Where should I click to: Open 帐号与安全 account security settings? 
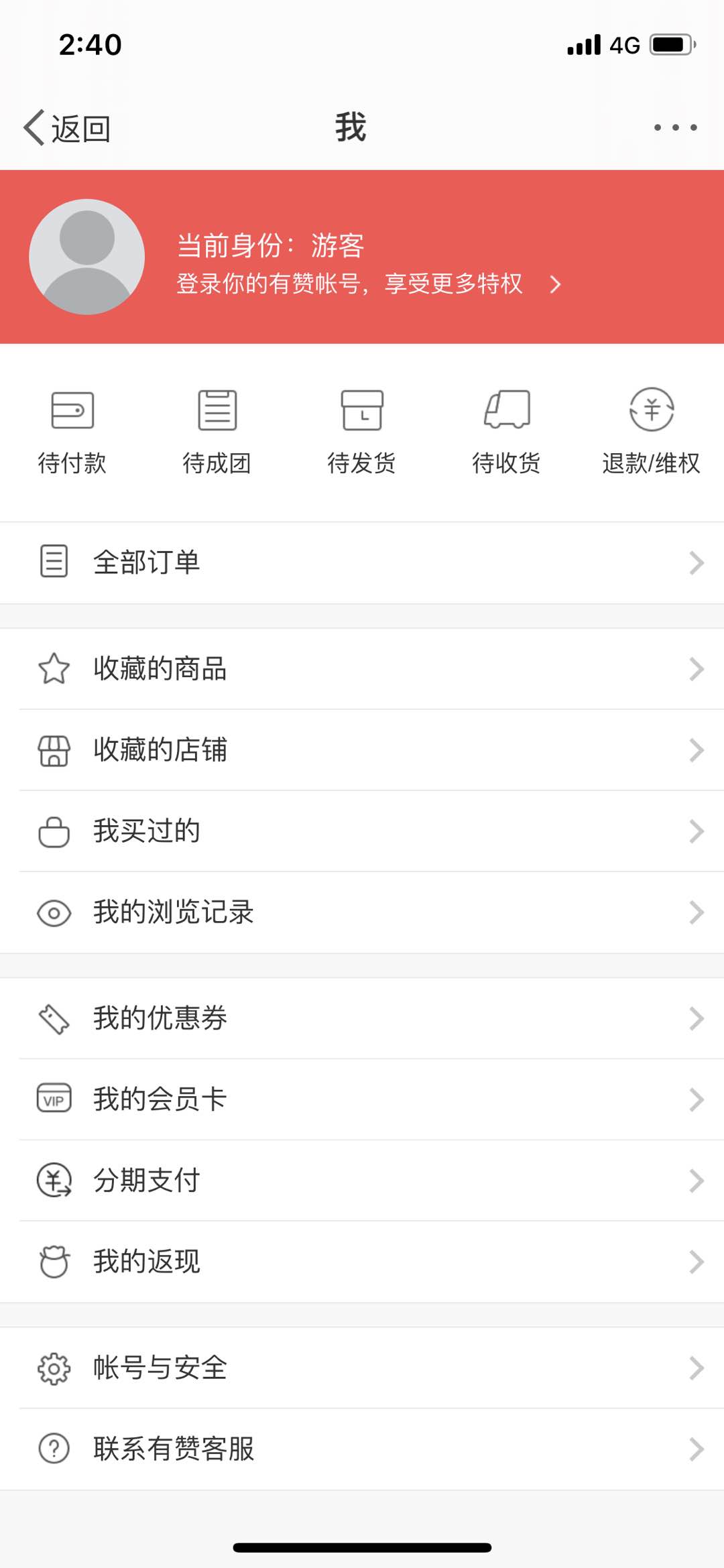362,1368
